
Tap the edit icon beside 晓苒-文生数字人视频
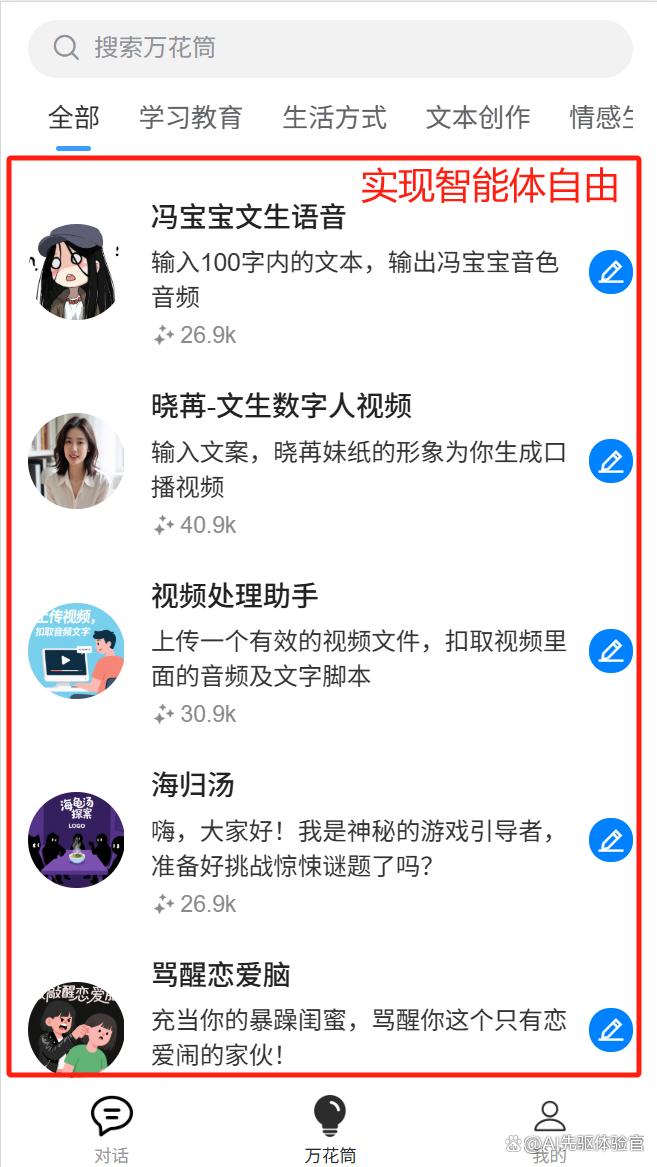click(x=610, y=461)
